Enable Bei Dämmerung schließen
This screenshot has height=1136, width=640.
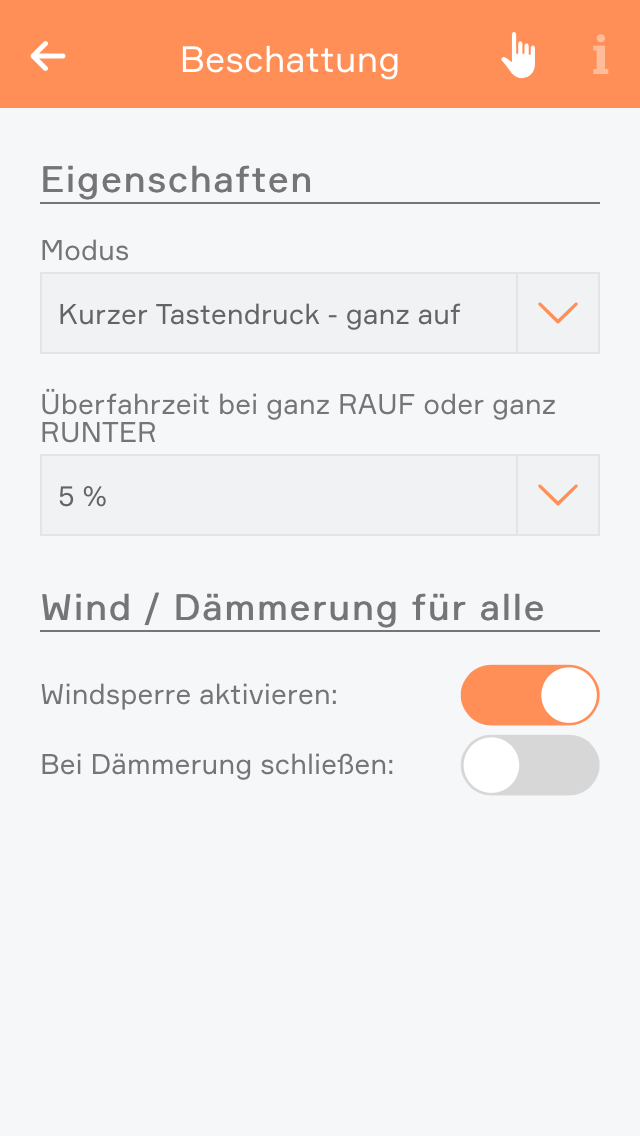530,765
